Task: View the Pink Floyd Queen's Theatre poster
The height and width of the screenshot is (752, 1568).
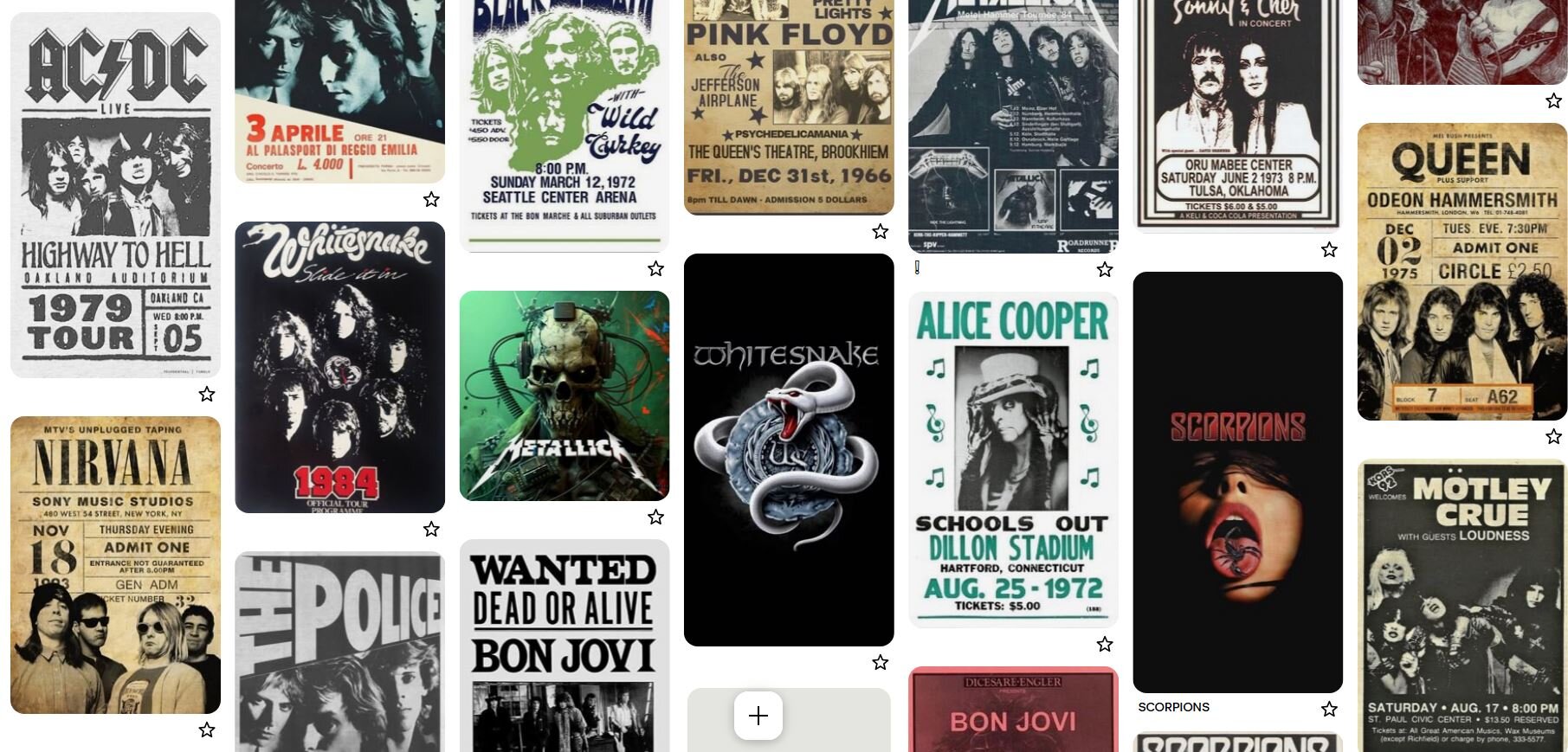Action: pos(789,107)
